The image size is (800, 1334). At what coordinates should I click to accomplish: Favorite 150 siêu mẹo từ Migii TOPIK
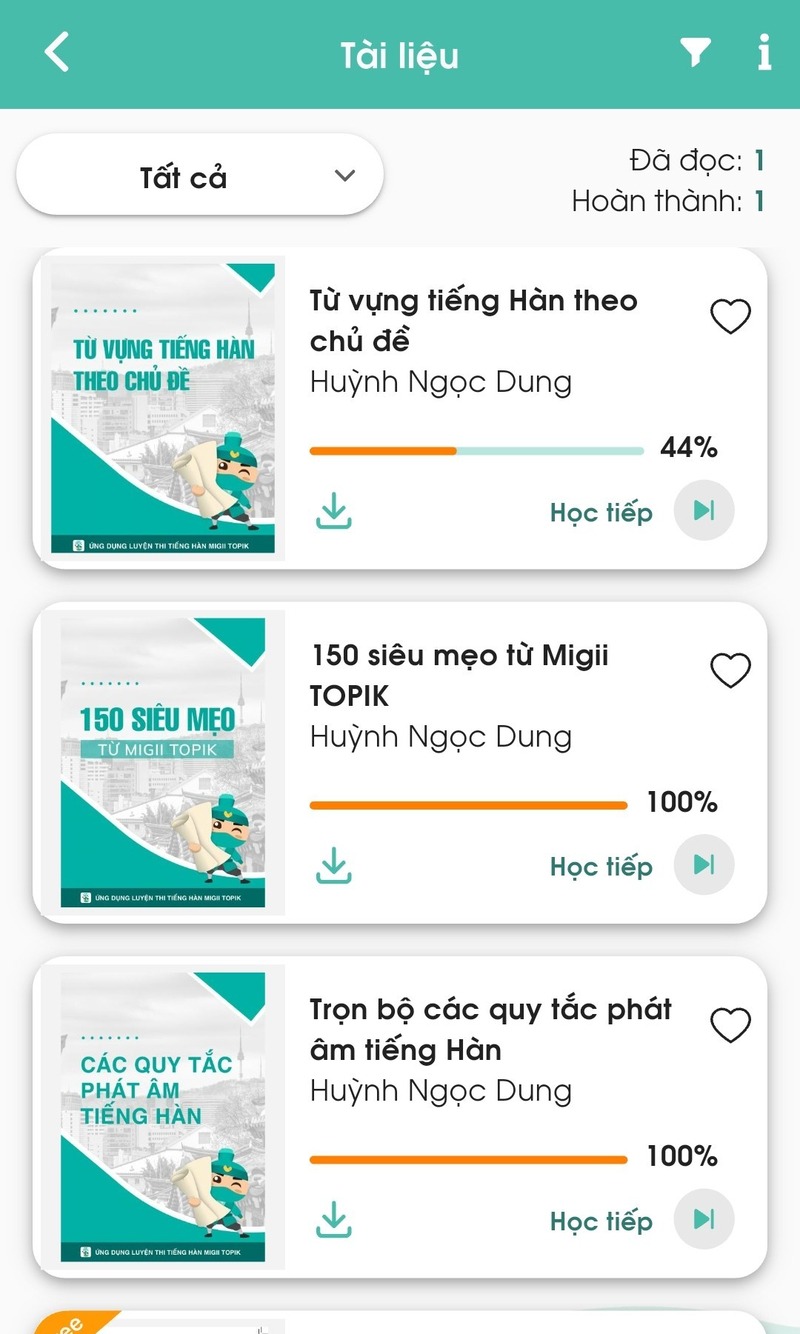click(730, 670)
